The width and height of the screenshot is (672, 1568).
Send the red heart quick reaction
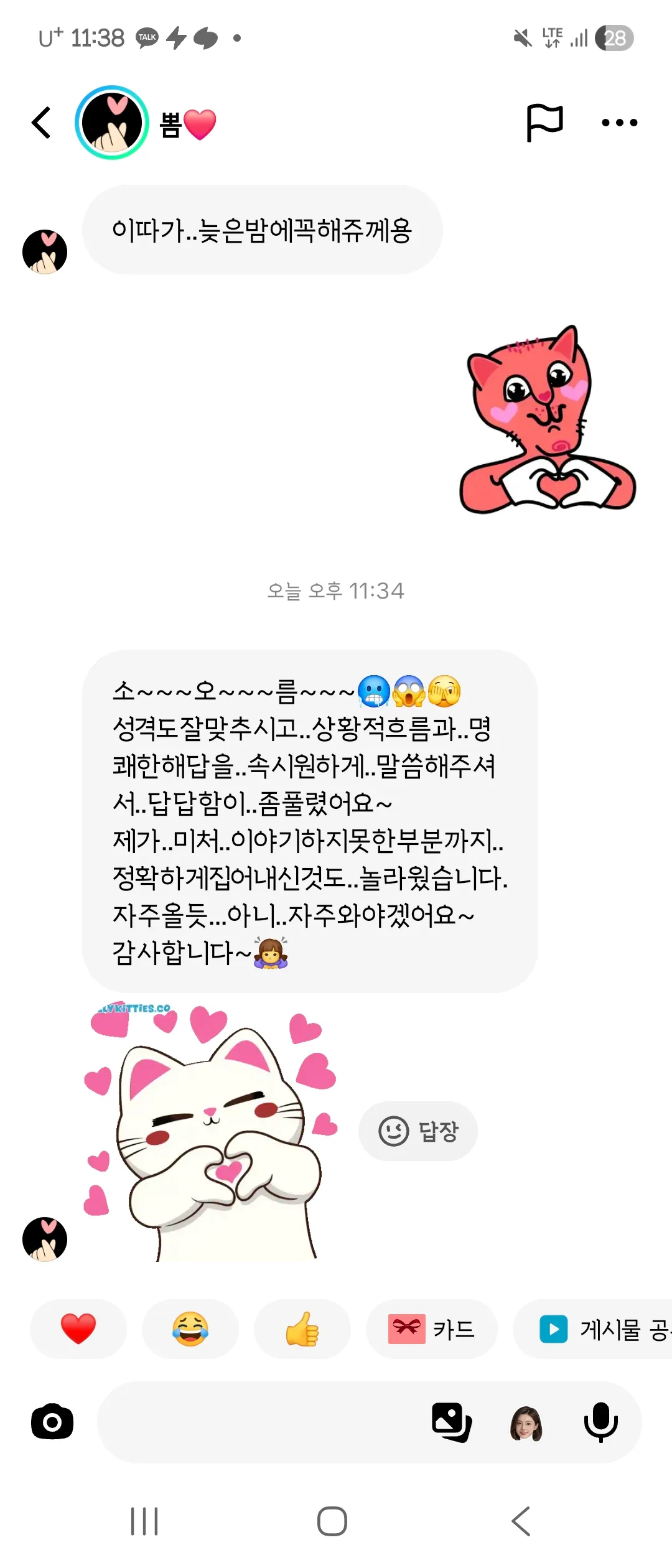tap(78, 1328)
